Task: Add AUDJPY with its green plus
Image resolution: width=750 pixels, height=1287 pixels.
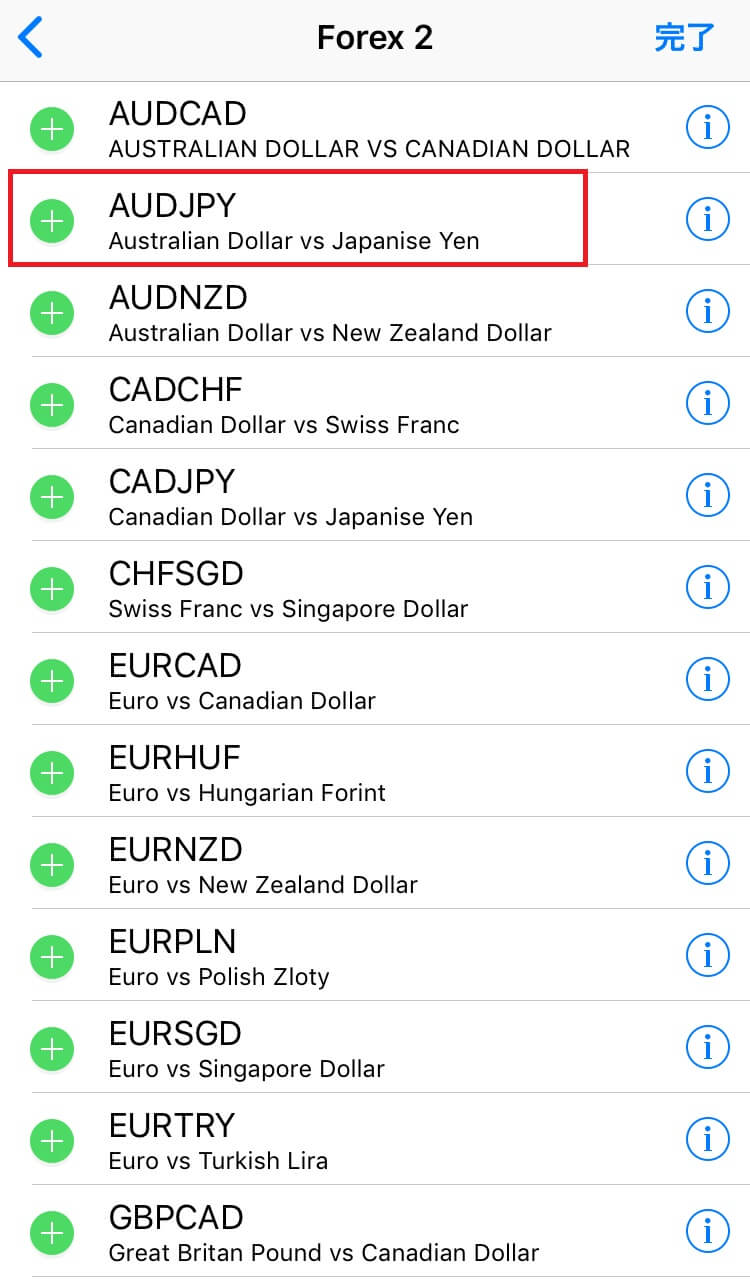Action: pos(52,220)
